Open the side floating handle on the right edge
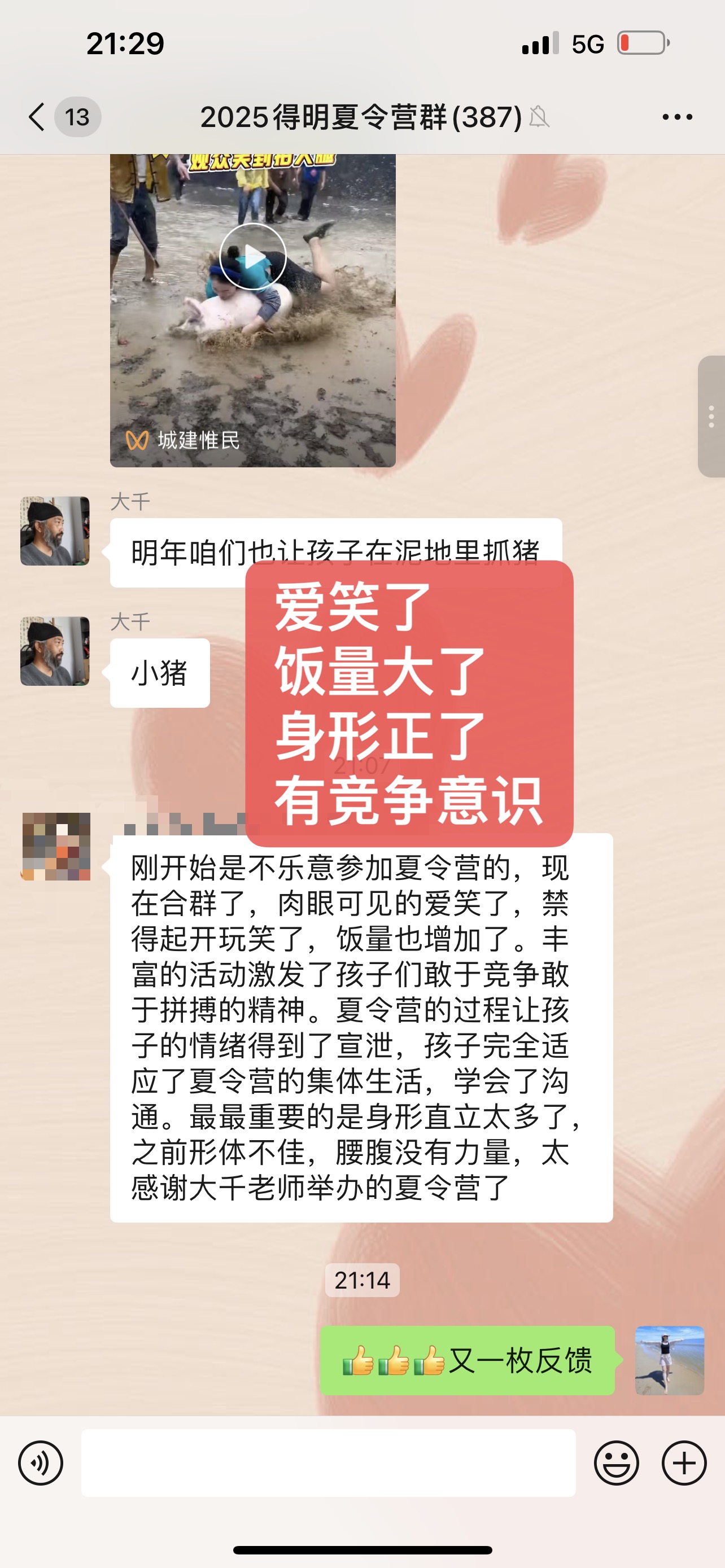The image size is (725, 1568). 711,417
